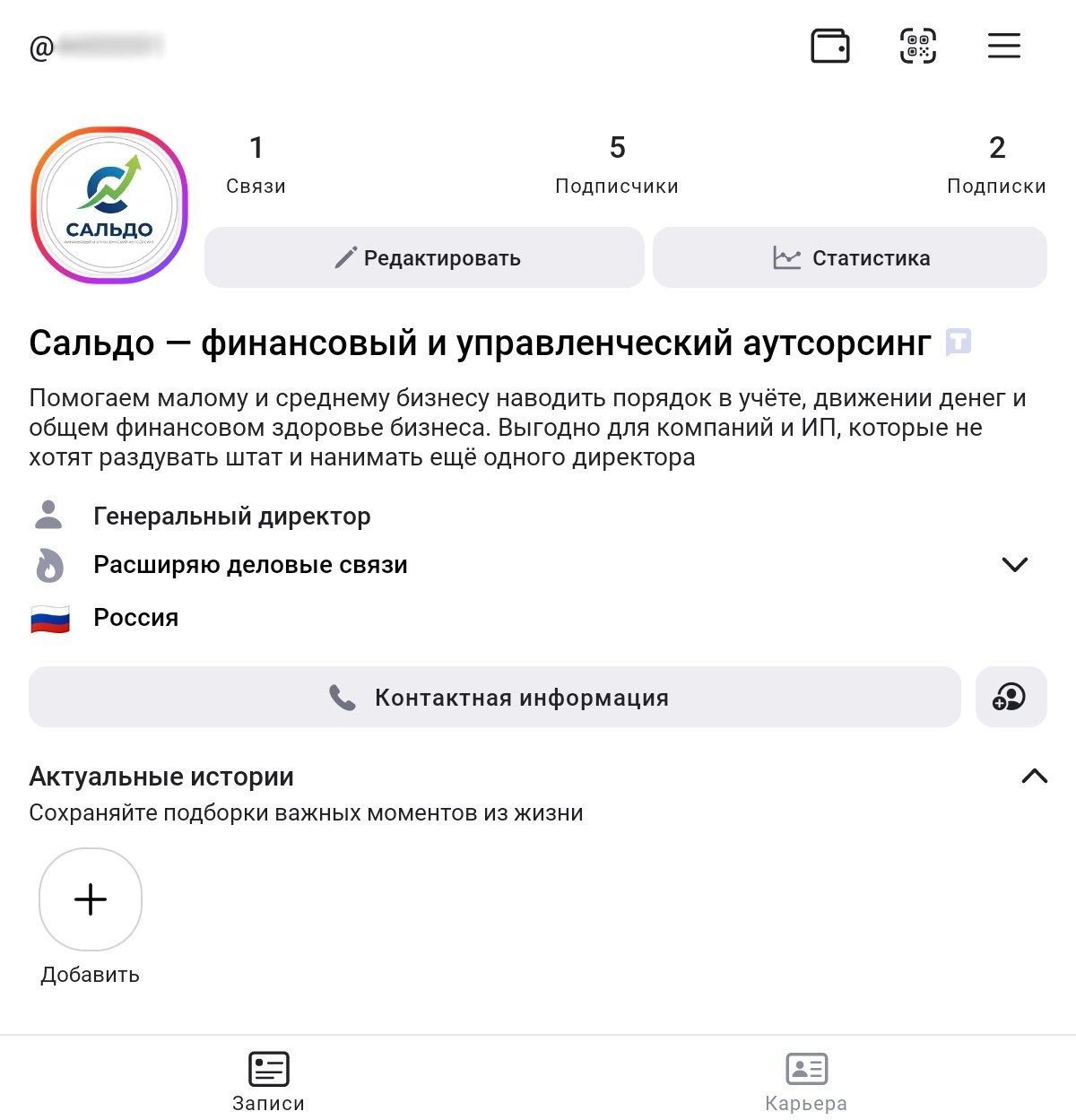
Task: Collapse the Актуальные истории section
Action: pos(1034,777)
